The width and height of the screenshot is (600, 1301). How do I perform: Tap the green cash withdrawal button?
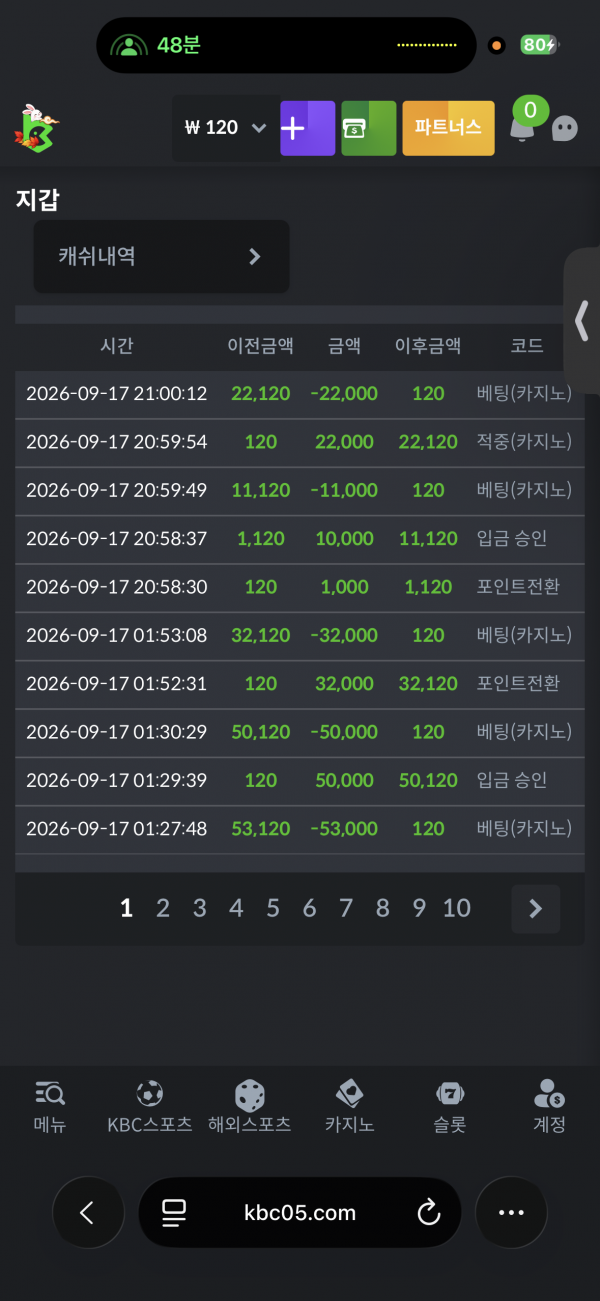click(x=368, y=128)
